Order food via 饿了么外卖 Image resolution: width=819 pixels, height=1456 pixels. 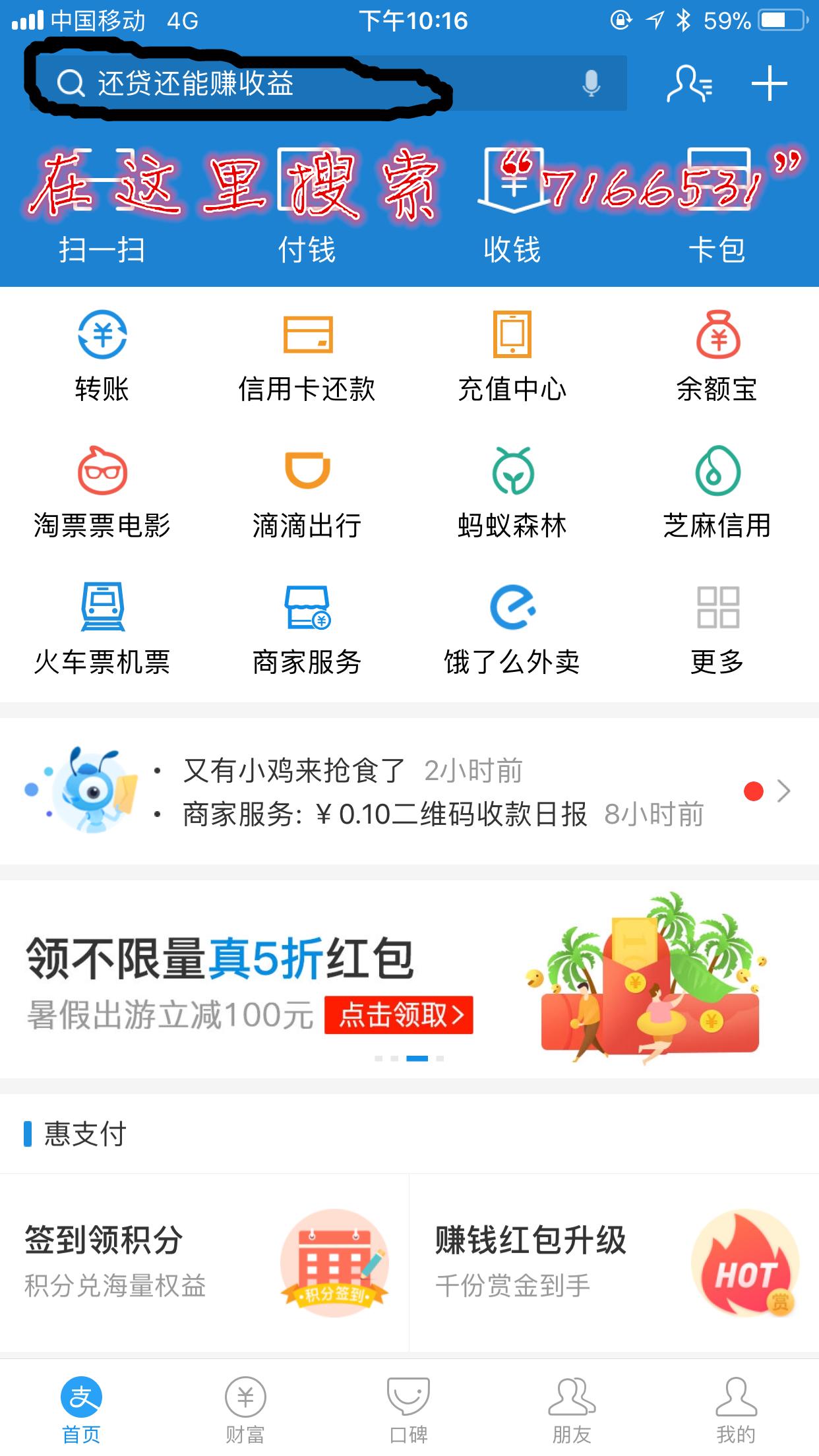tap(513, 626)
